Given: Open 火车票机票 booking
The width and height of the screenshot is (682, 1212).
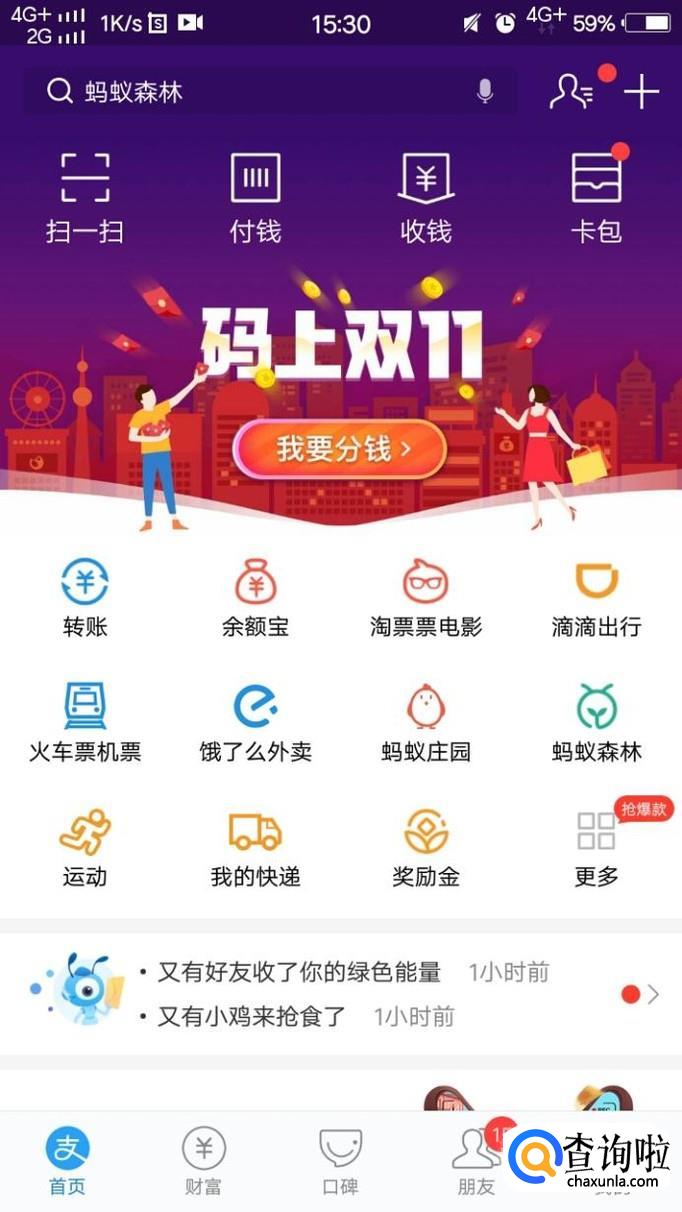Looking at the screenshot, I should 85,722.
